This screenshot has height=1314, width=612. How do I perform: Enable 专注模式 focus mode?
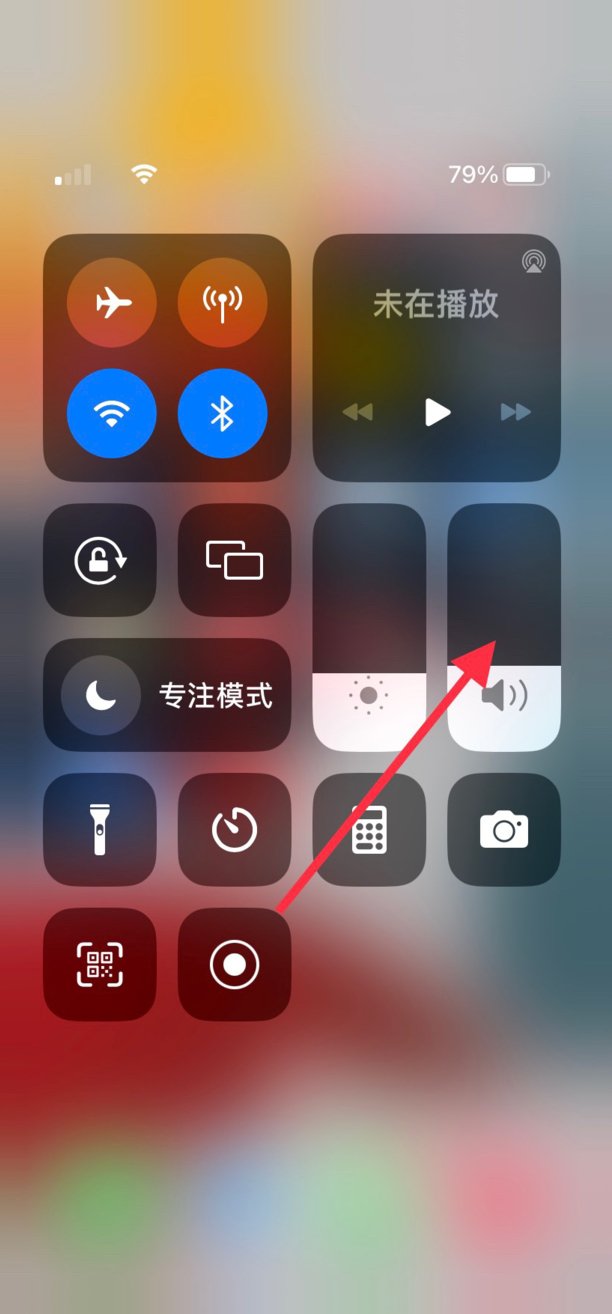tap(167, 695)
